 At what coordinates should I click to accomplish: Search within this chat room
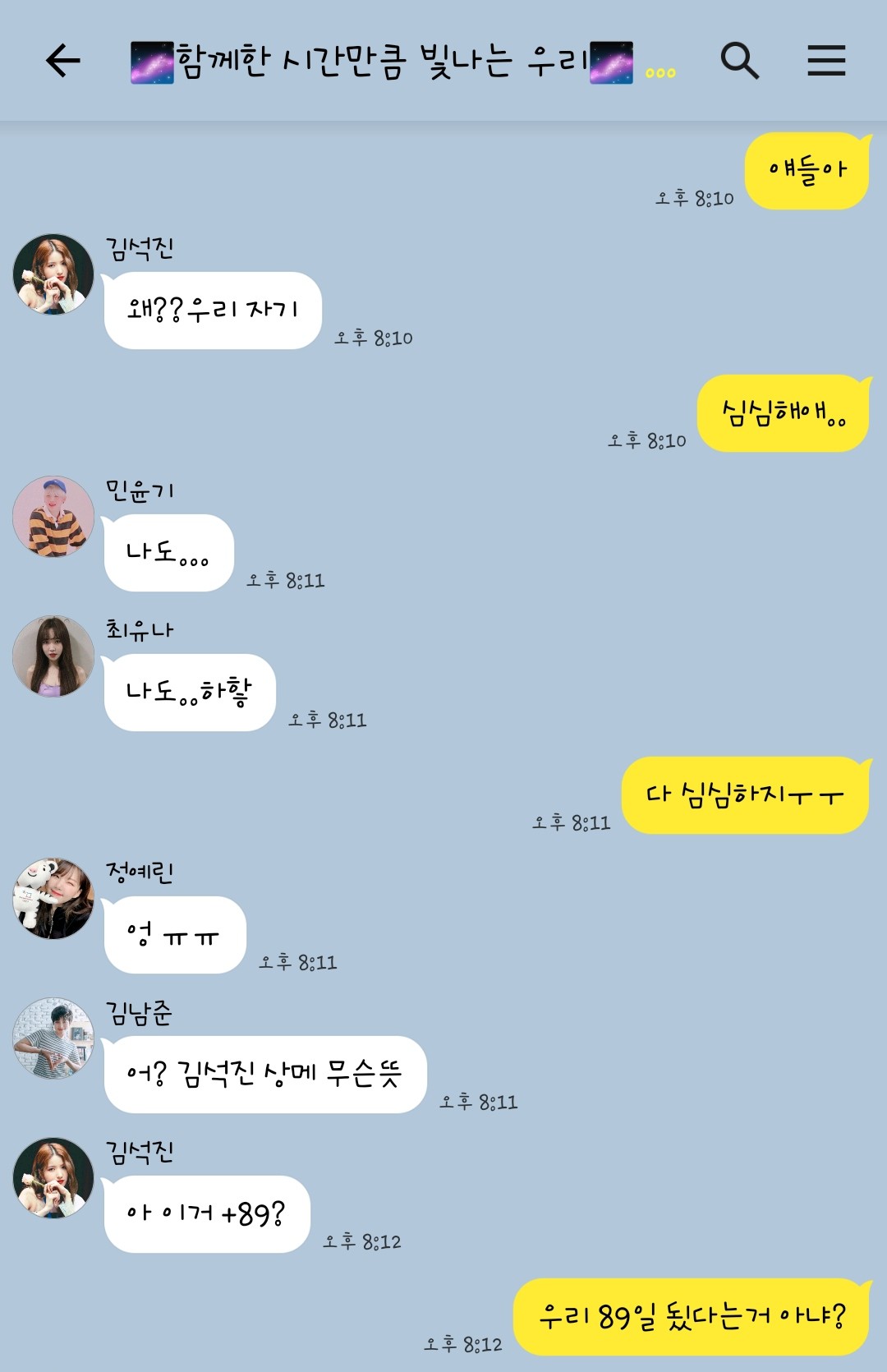pos(739,61)
